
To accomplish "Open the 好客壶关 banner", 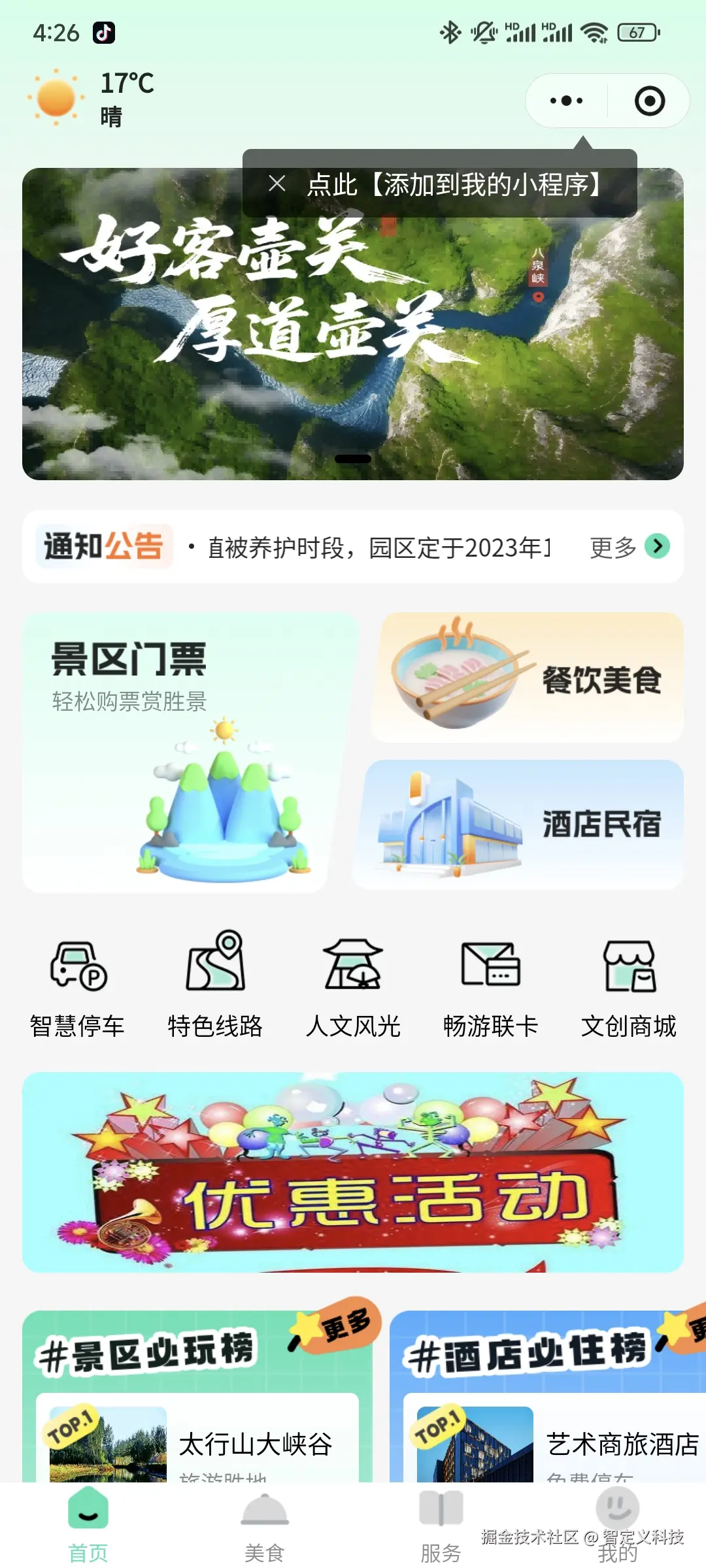I will 353,353.
